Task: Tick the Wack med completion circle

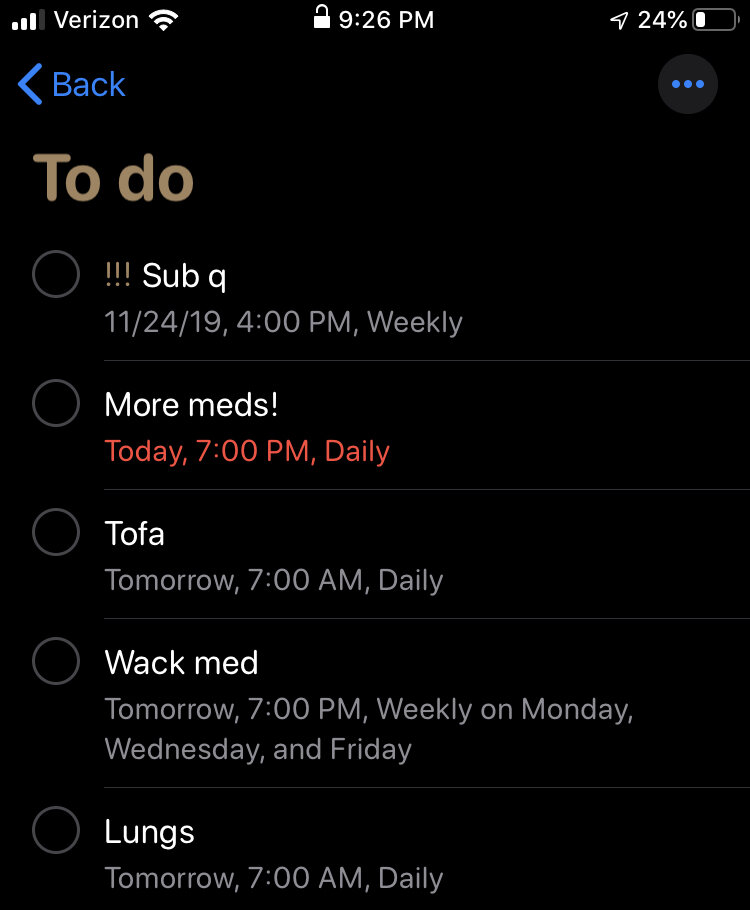Action: [x=56, y=661]
